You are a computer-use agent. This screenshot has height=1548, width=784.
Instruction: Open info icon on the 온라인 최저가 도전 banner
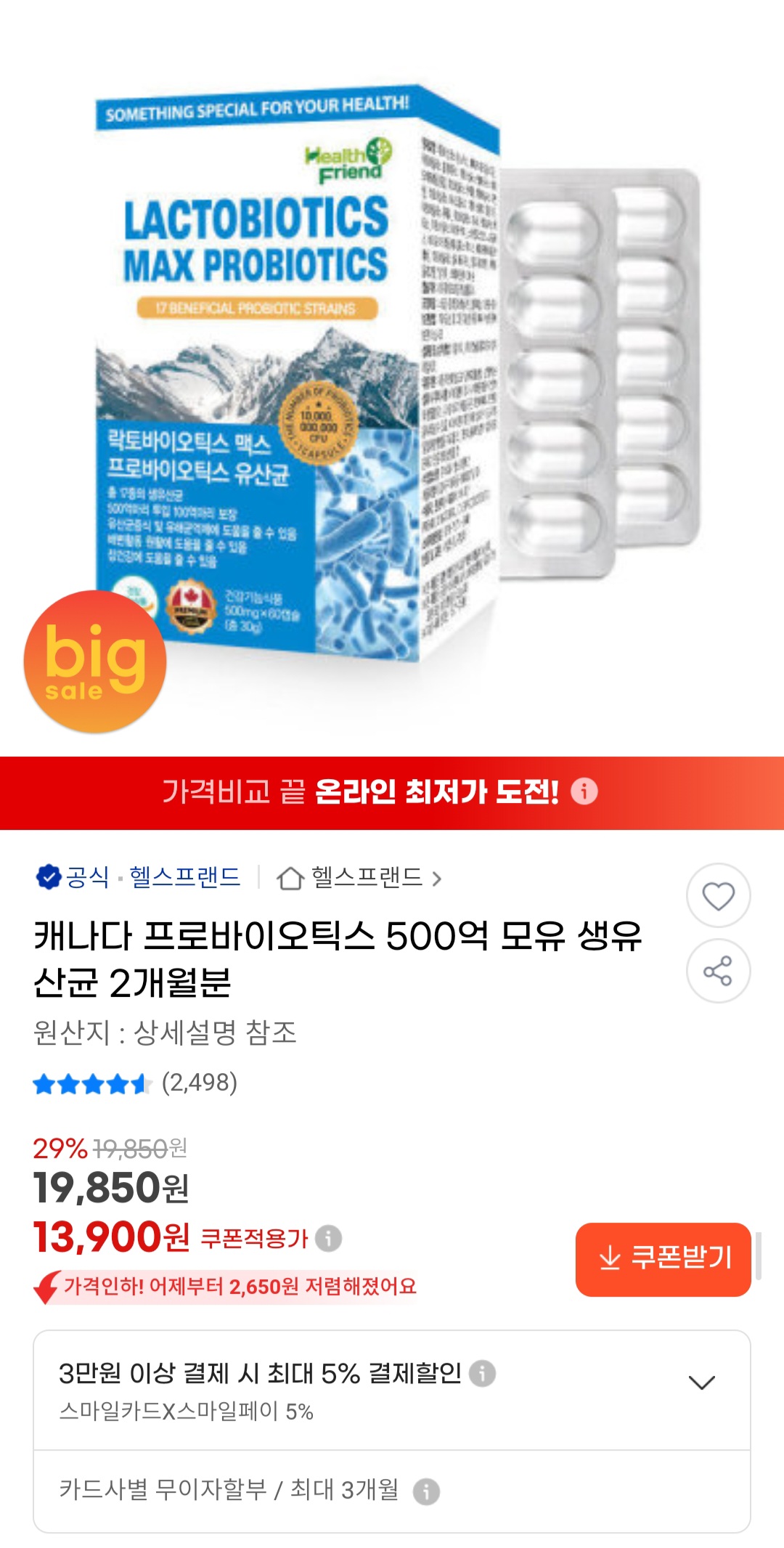tap(584, 791)
